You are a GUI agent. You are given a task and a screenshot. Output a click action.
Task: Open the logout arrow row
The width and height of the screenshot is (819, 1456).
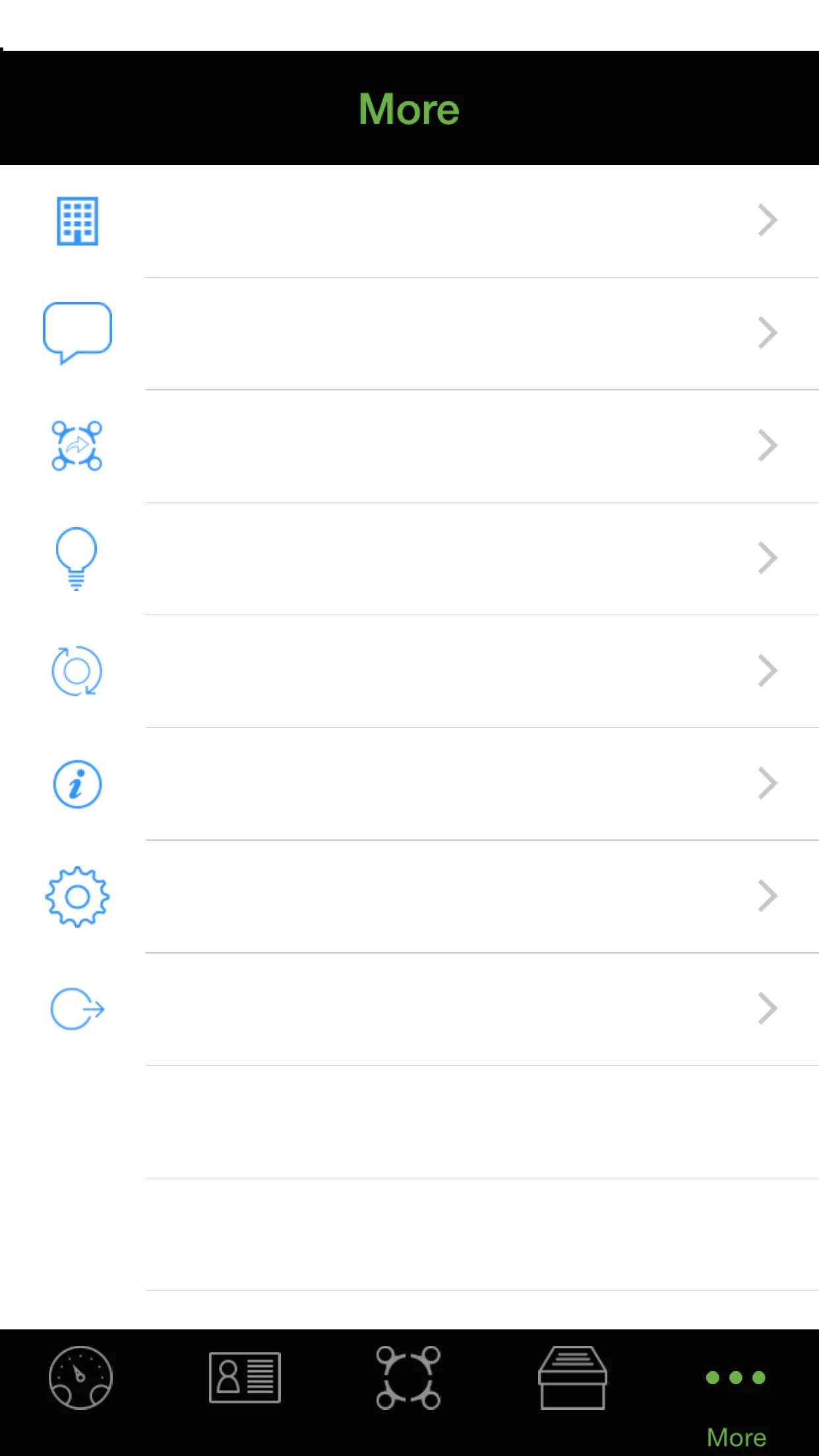click(409, 1009)
